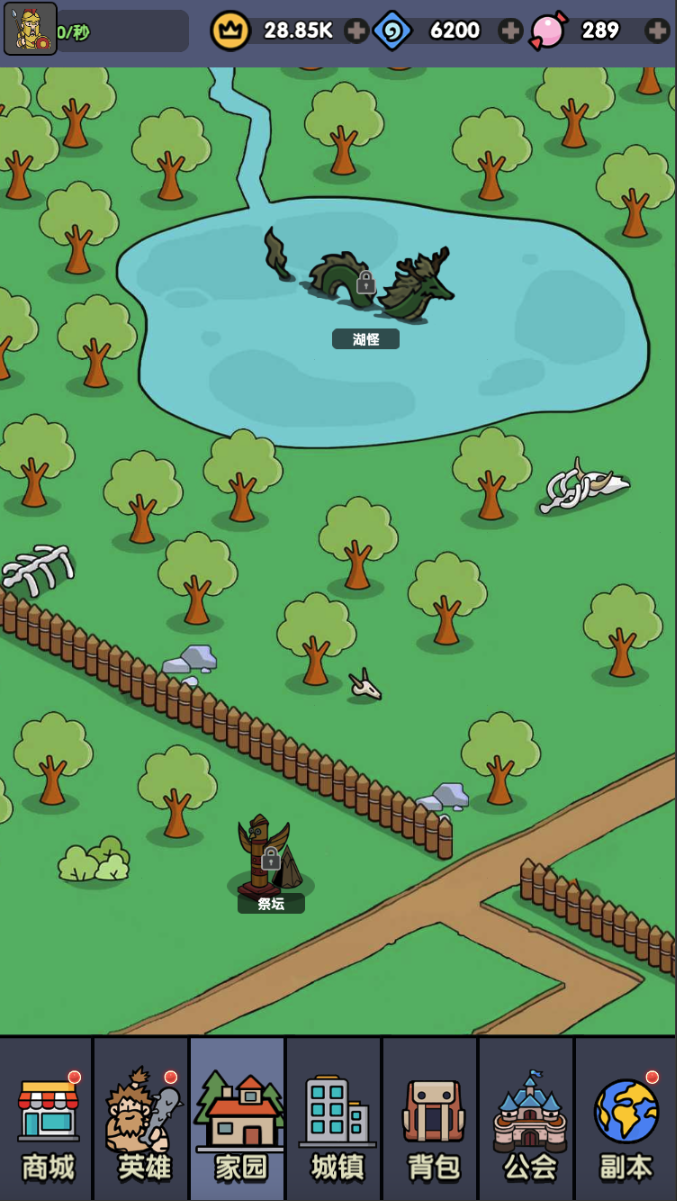Tap the locked 湖怪 lake monster

click(365, 283)
